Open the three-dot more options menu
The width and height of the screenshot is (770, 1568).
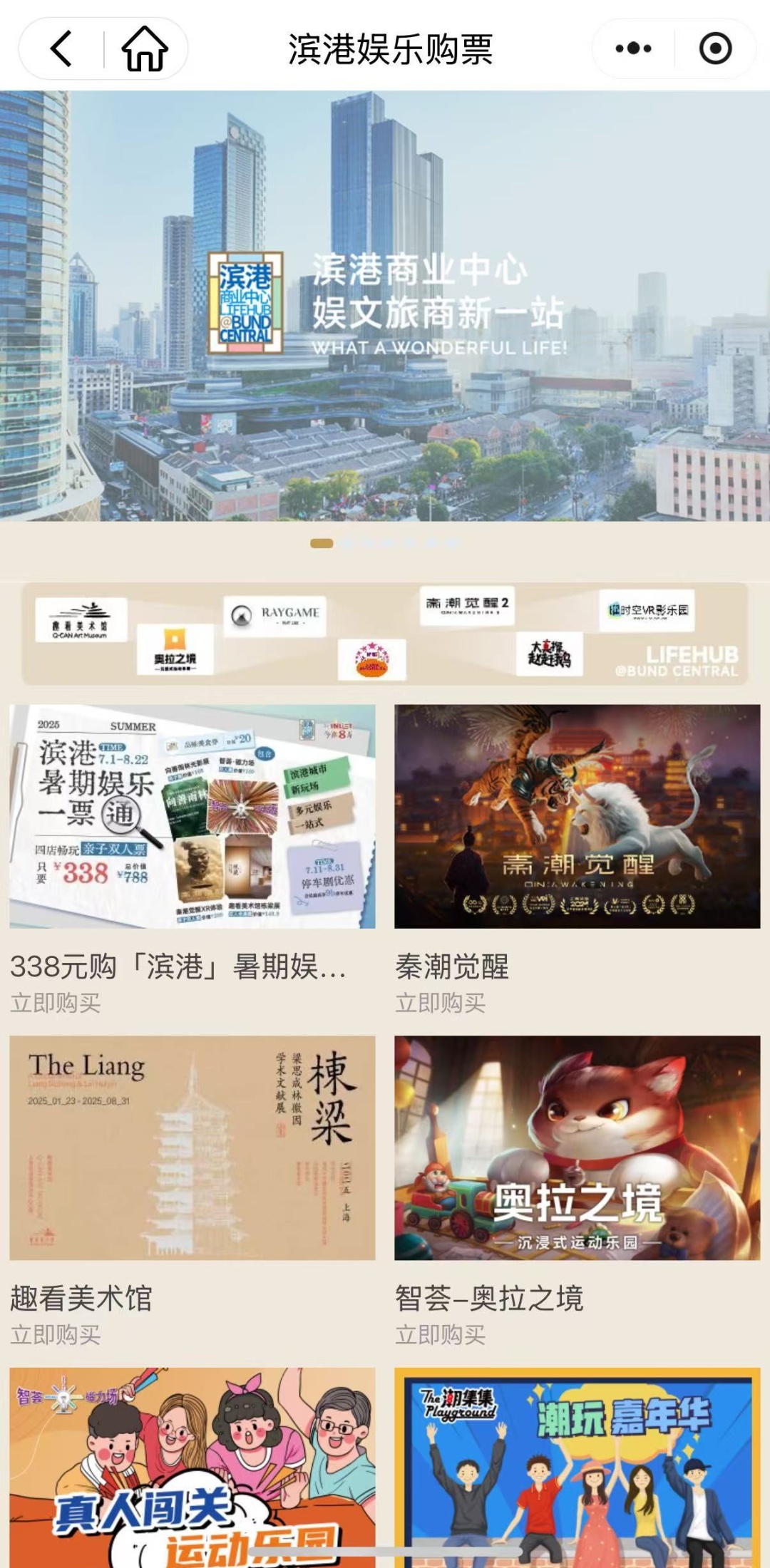coord(633,48)
